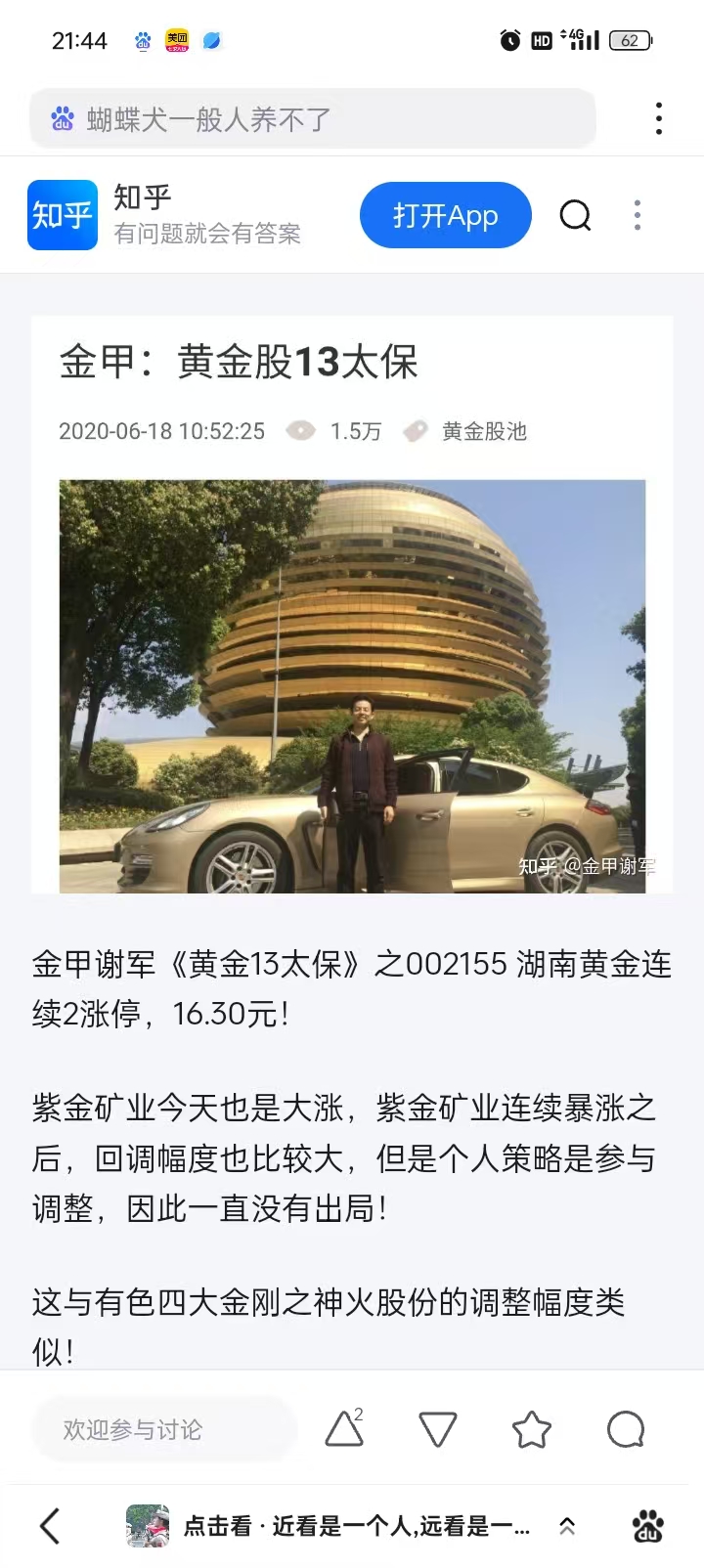Viewport: 704px width, 1568px height.
Task: Toggle the favorite star
Action: point(531,1428)
